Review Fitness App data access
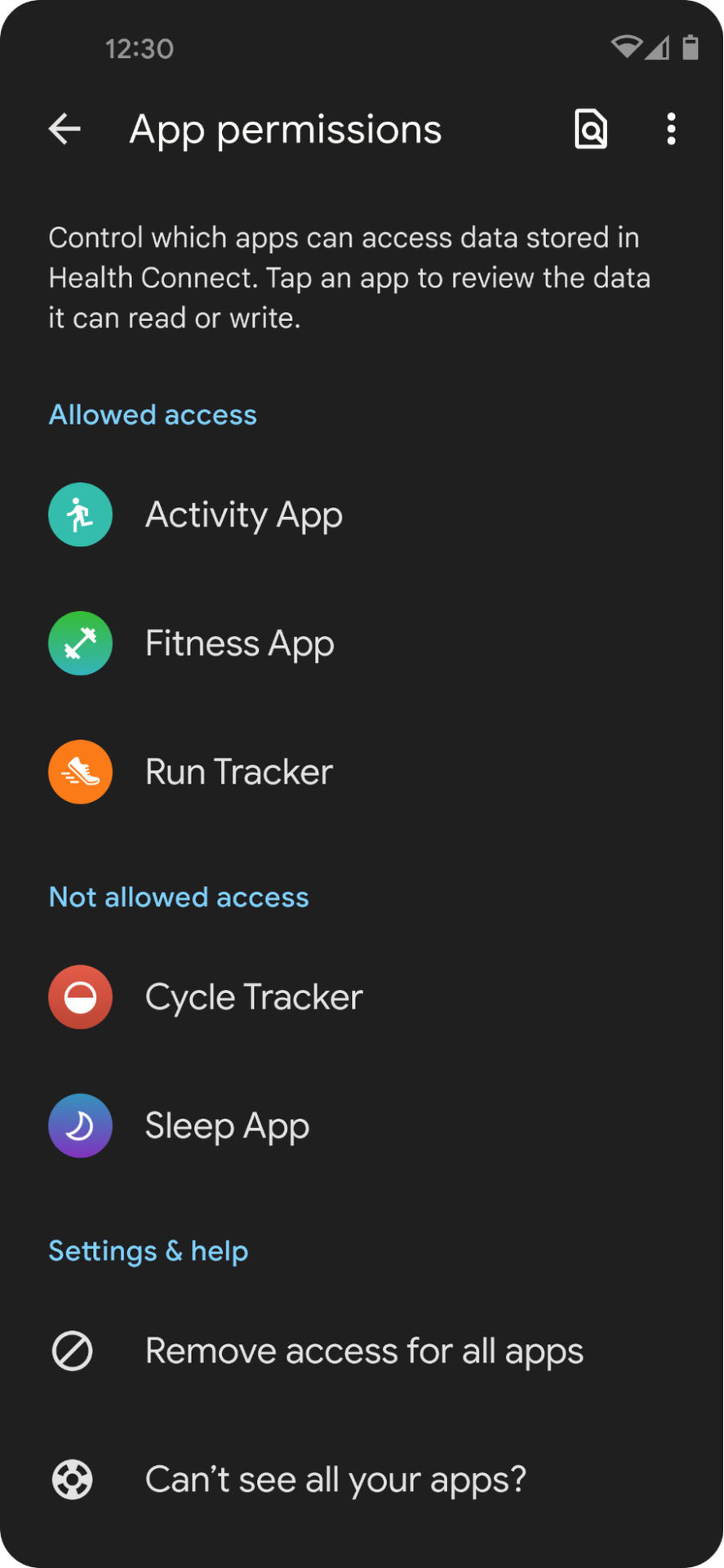 (x=239, y=644)
